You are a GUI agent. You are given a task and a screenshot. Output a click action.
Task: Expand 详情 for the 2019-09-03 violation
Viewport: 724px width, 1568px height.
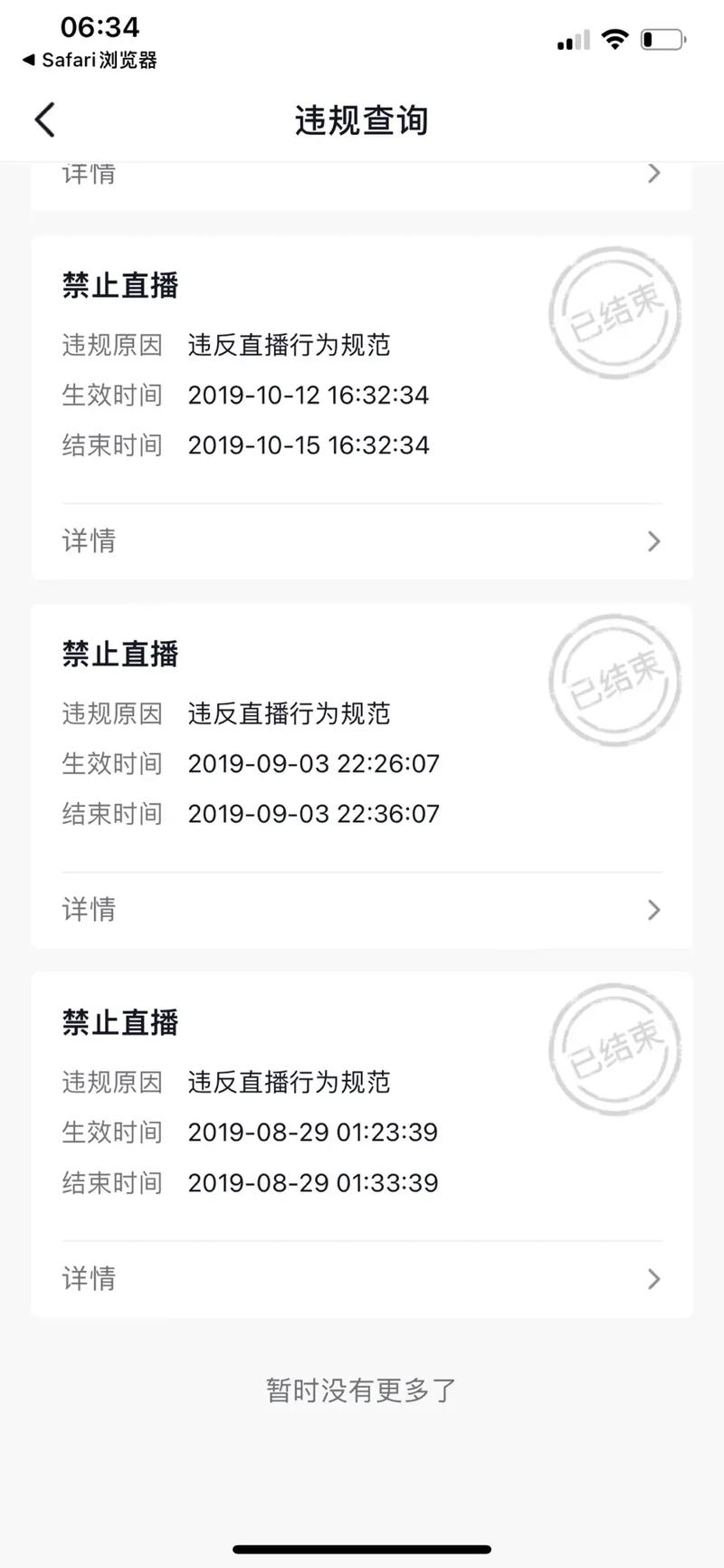(x=362, y=909)
